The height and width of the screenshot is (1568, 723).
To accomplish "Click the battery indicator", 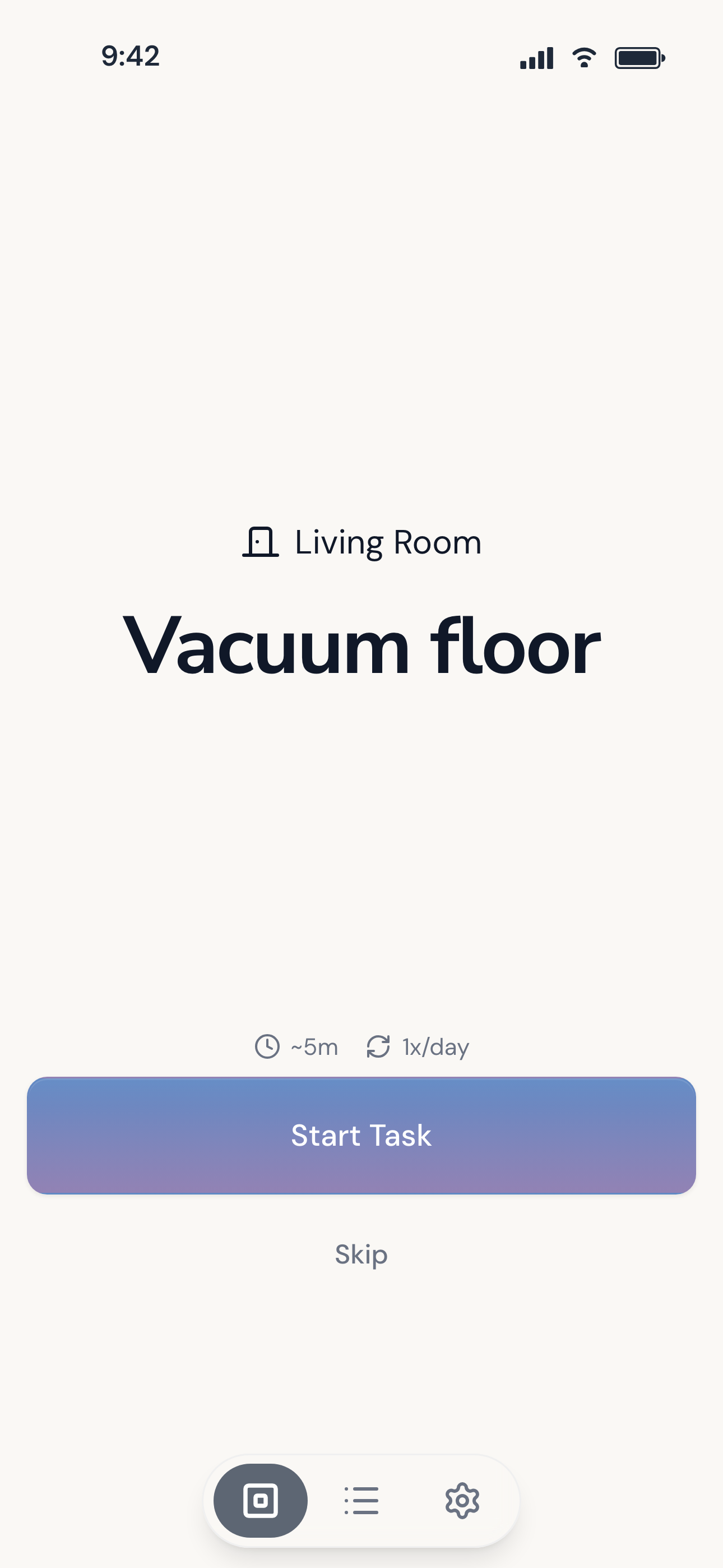I will pos(639,56).
